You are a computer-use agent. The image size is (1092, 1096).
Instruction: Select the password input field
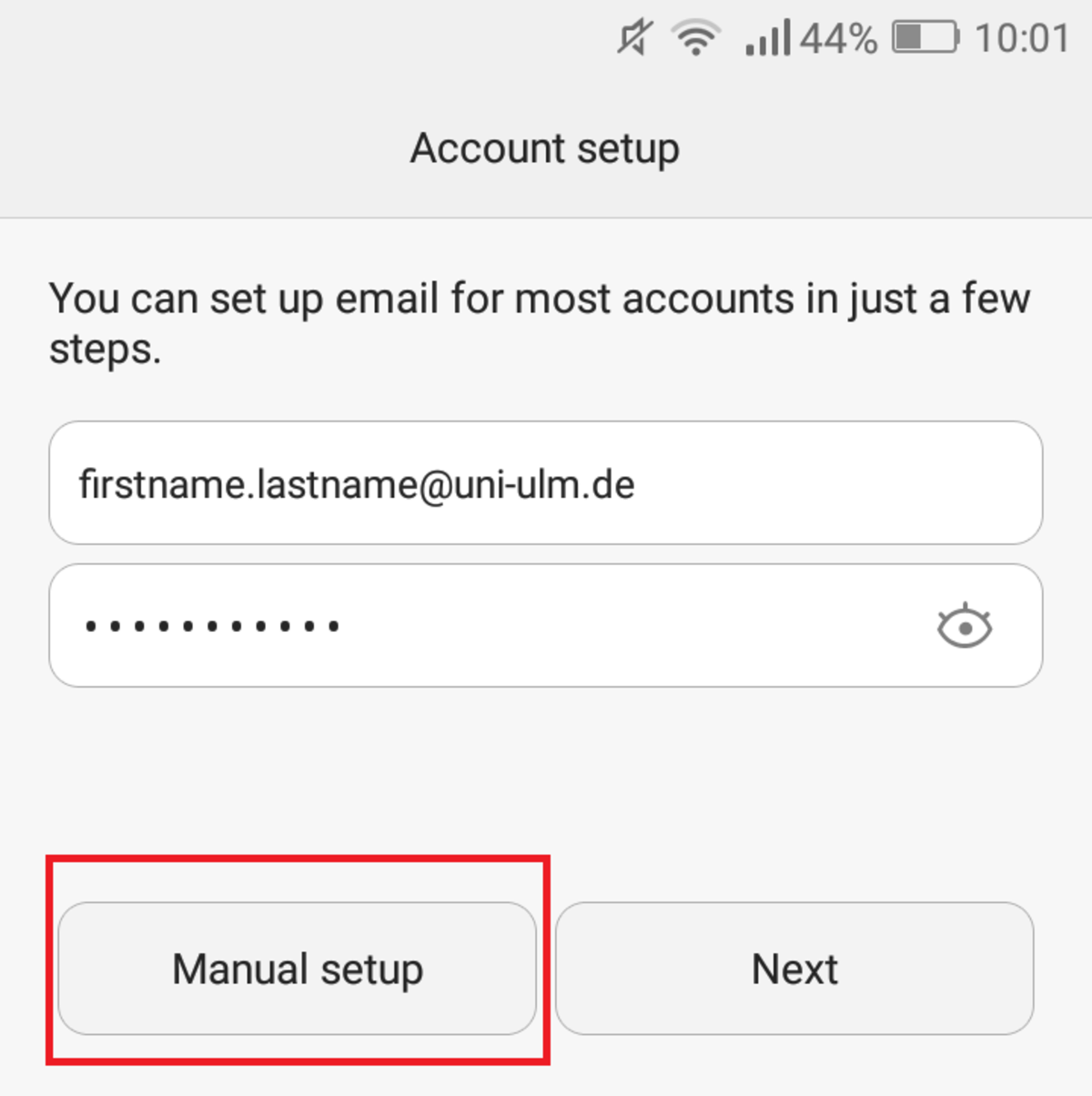(473, 626)
